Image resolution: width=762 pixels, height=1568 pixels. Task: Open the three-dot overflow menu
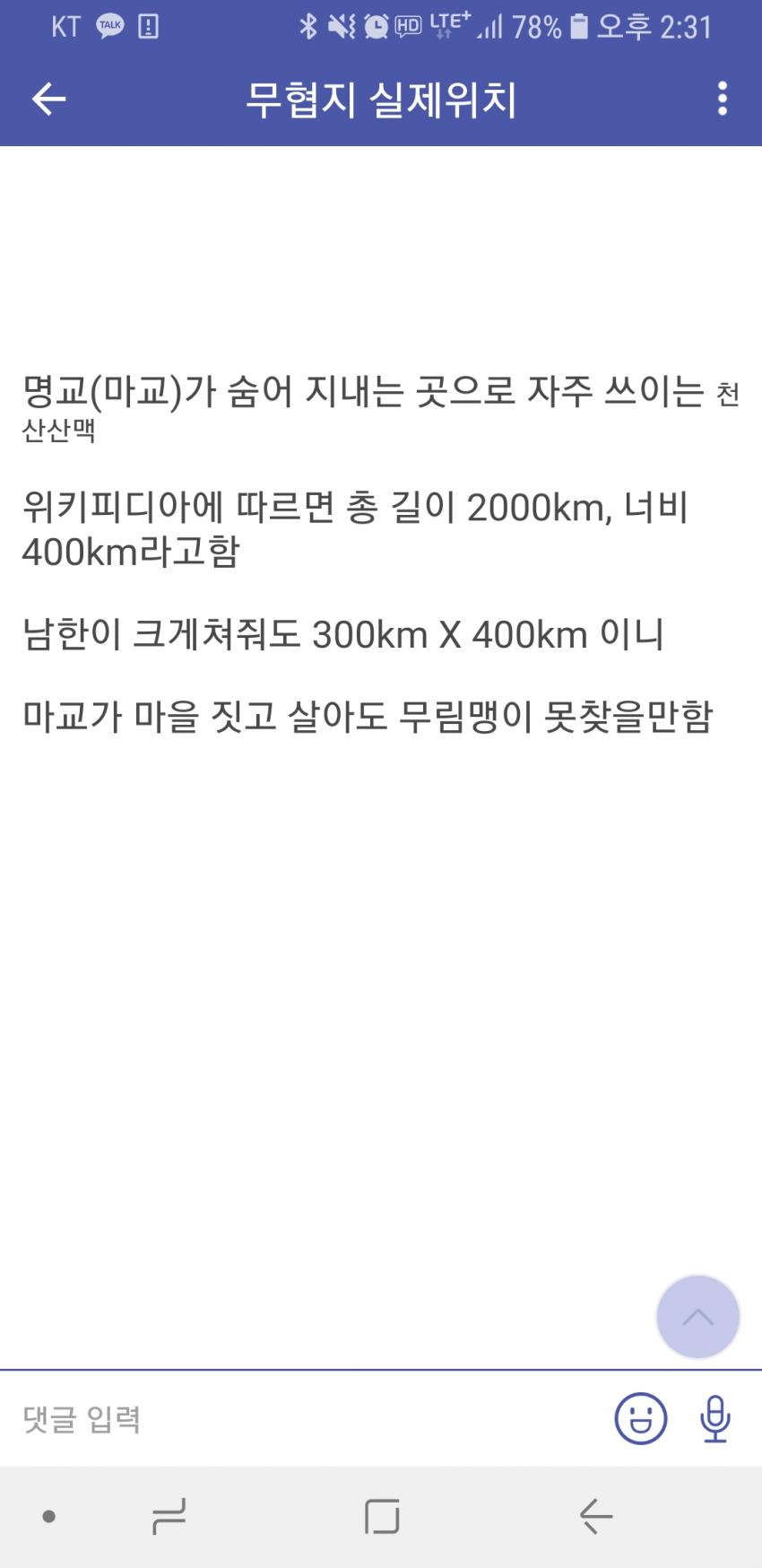(x=722, y=100)
